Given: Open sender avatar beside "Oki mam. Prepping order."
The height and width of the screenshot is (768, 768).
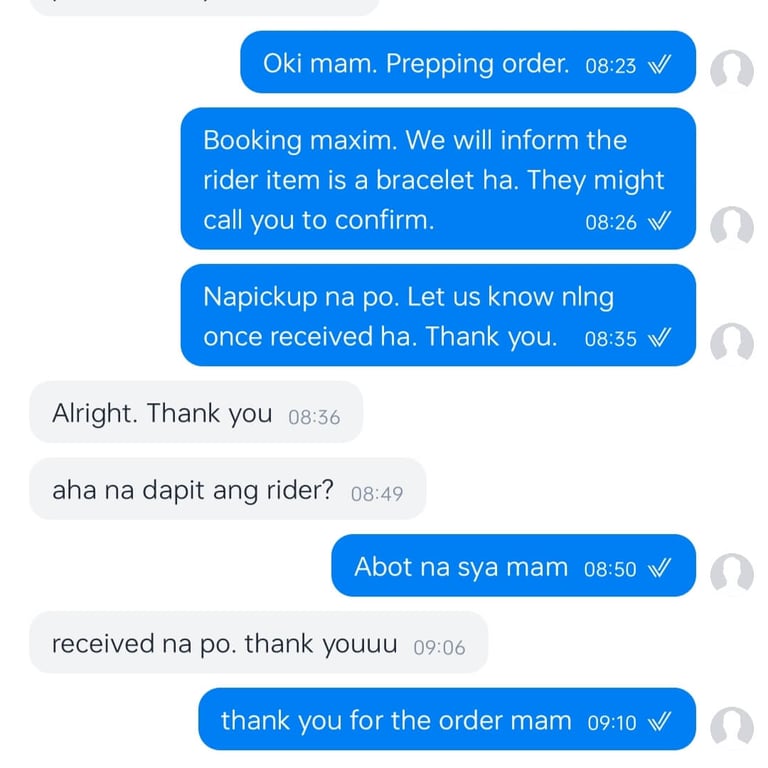Looking at the screenshot, I should (x=732, y=69).
